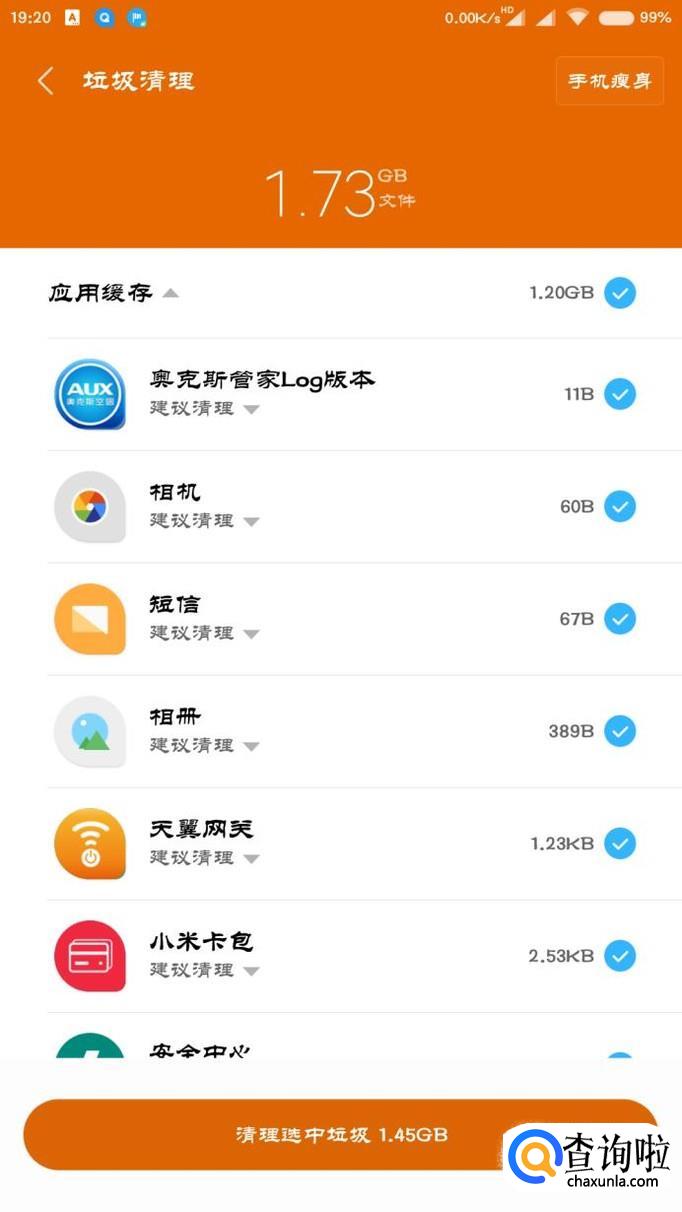Deselect 天翼网关 cache checkbox

[x=620, y=844]
